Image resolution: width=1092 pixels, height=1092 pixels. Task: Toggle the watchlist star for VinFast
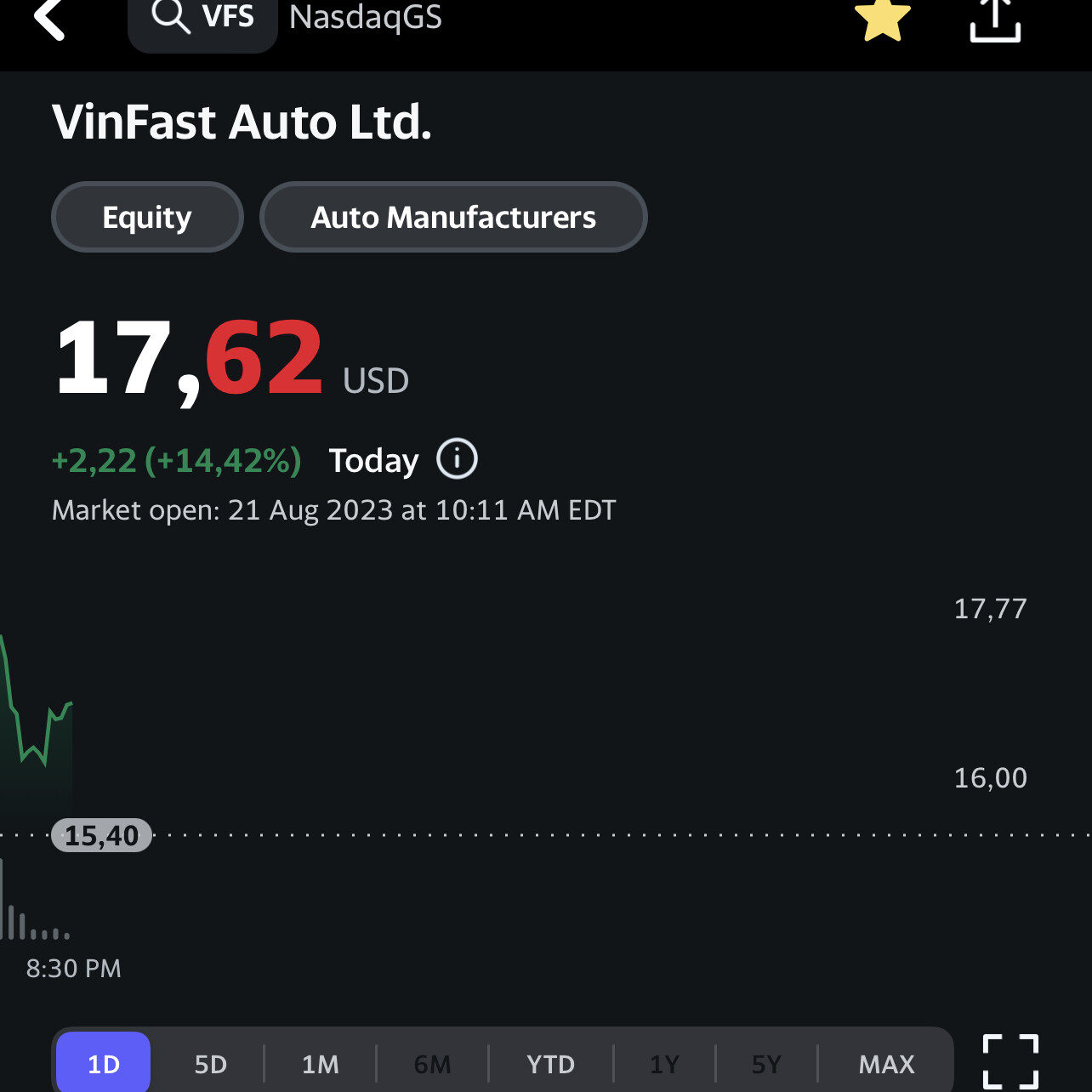[882, 19]
